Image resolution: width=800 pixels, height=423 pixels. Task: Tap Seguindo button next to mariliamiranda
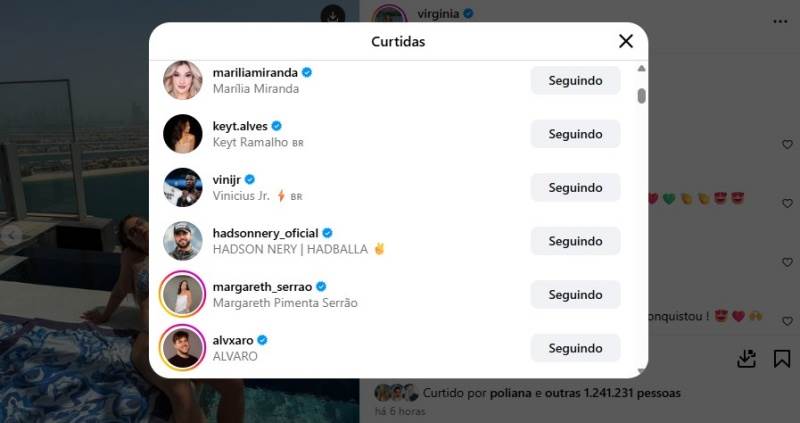(575, 80)
